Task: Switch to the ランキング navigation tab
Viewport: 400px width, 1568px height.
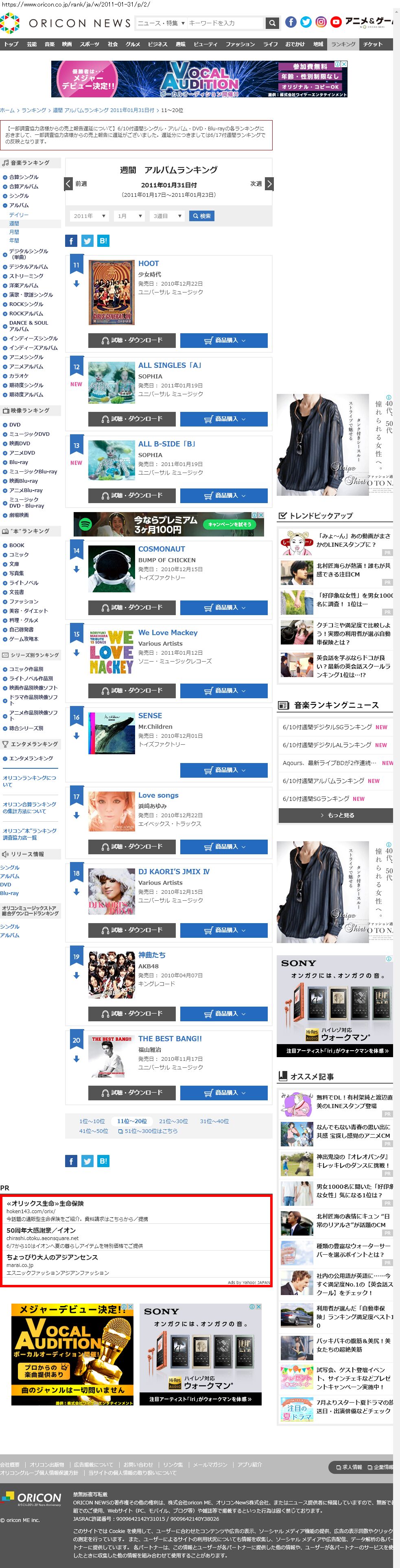Action: pos(343,44)
